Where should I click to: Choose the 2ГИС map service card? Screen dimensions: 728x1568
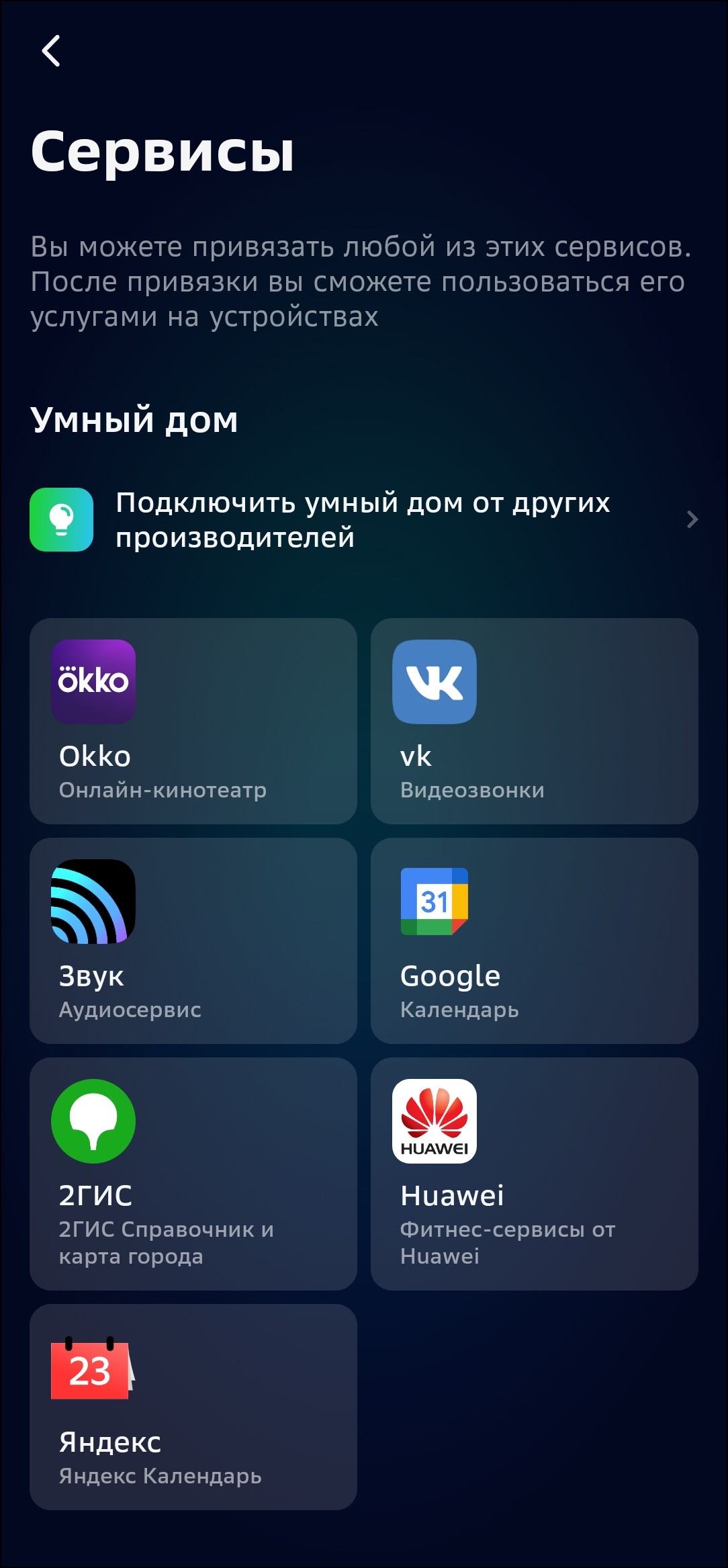tap(193, 1174)
